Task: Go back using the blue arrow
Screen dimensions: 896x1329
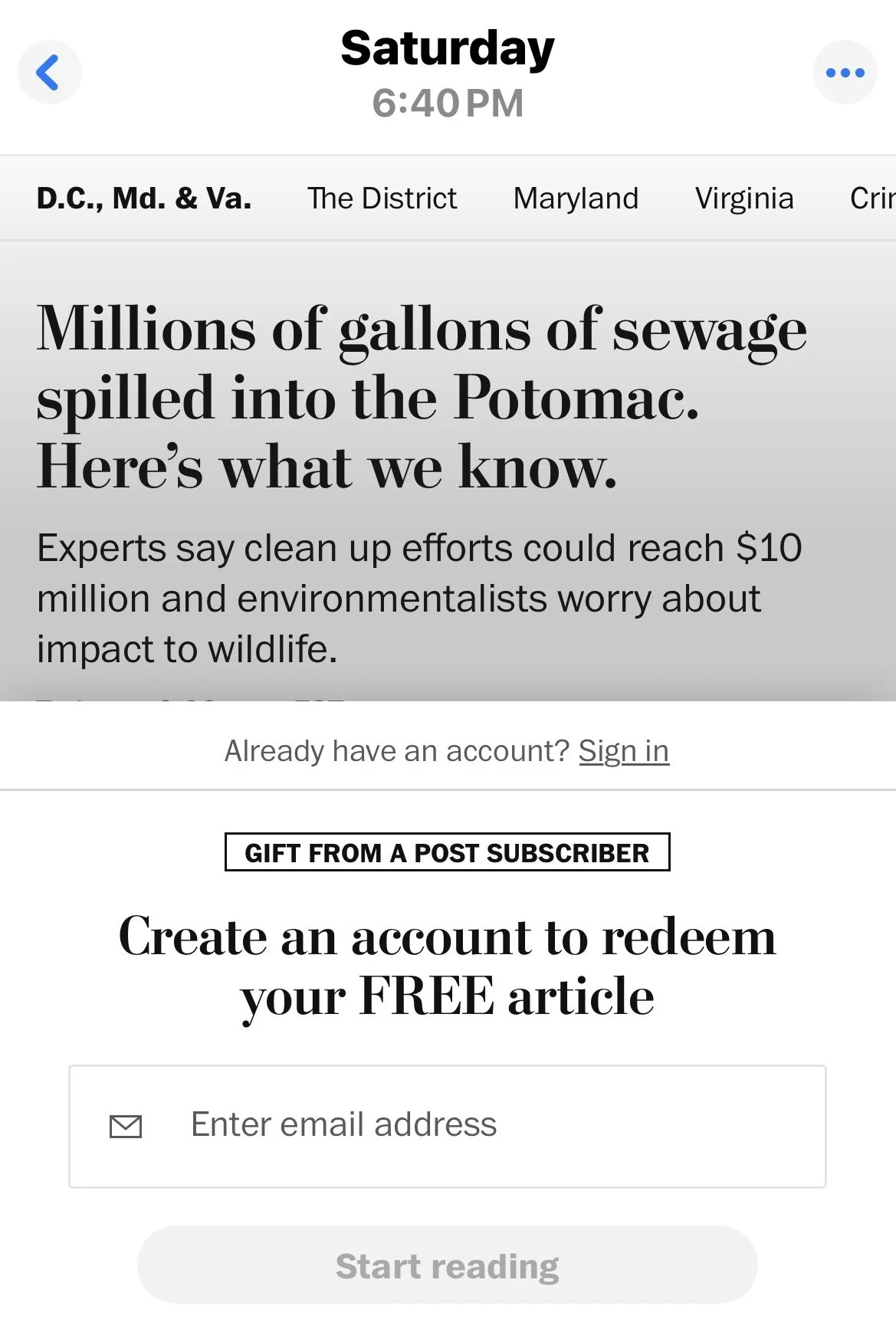Action: (x=49, y=73)
